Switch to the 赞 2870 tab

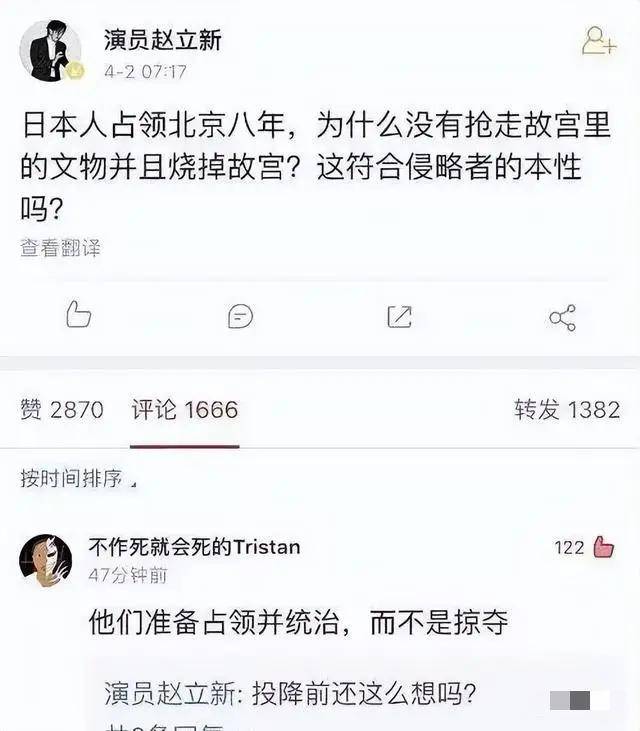pyautogui.click(x=61, y=410)
